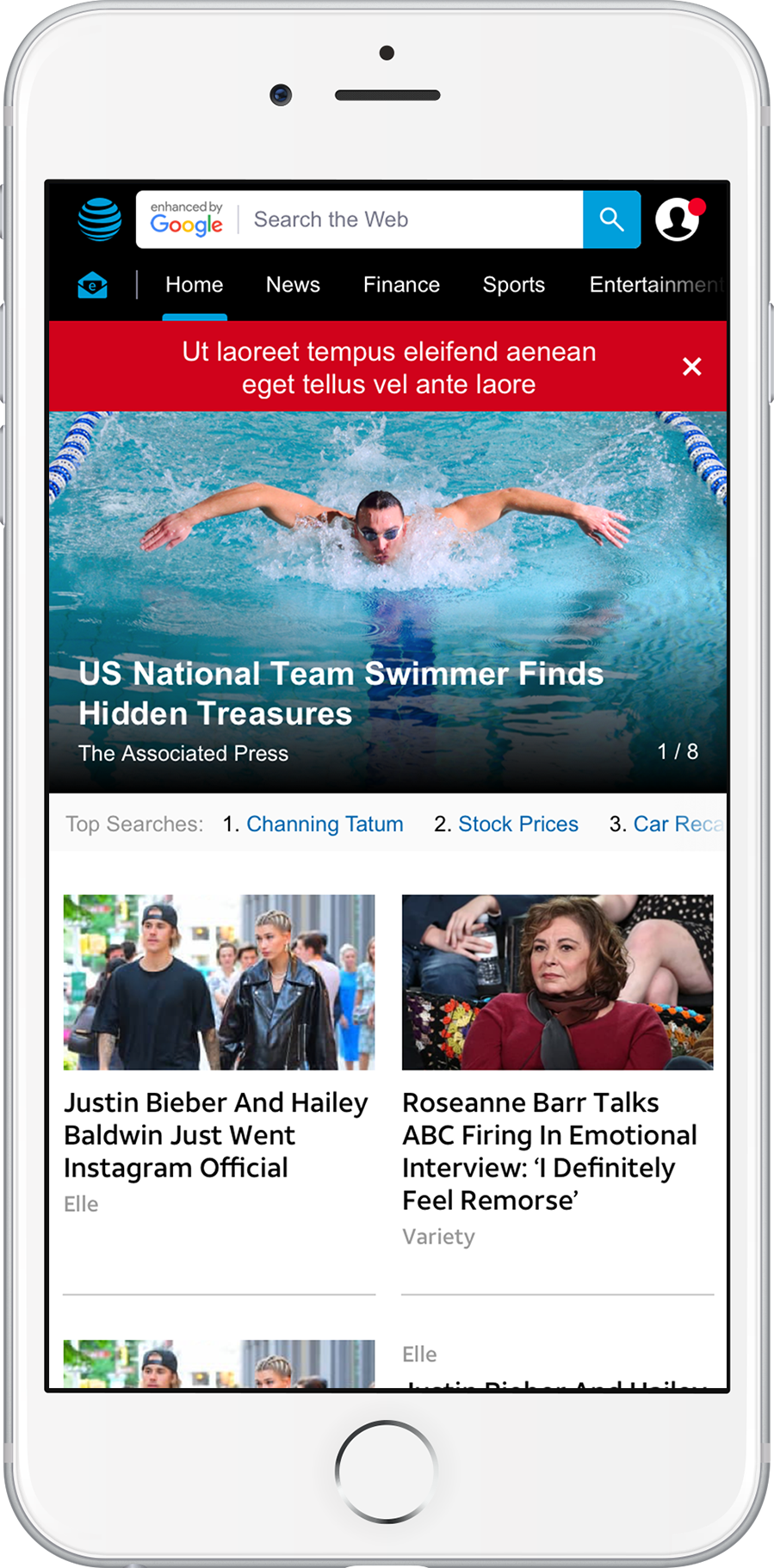The image size is (774, 1568).
Task: Open the user profile icon
Action: click(x=678, y=220)
